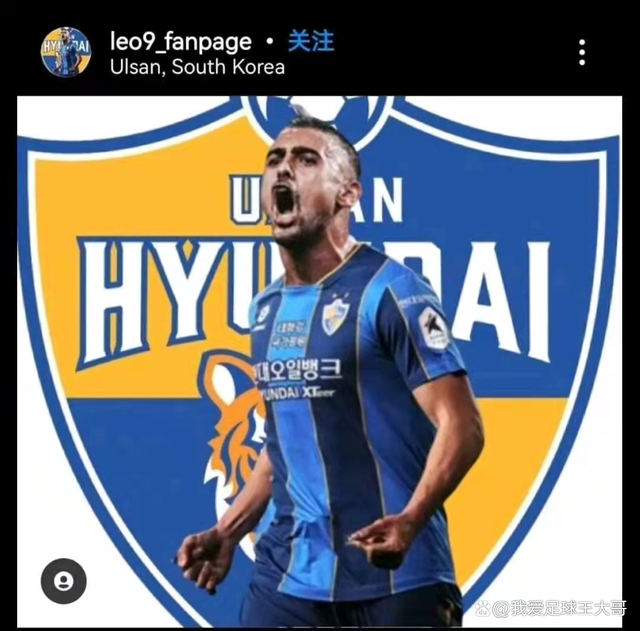
Task: Follow leo9_fanpage with 关注 button
Action: (311, 41)
